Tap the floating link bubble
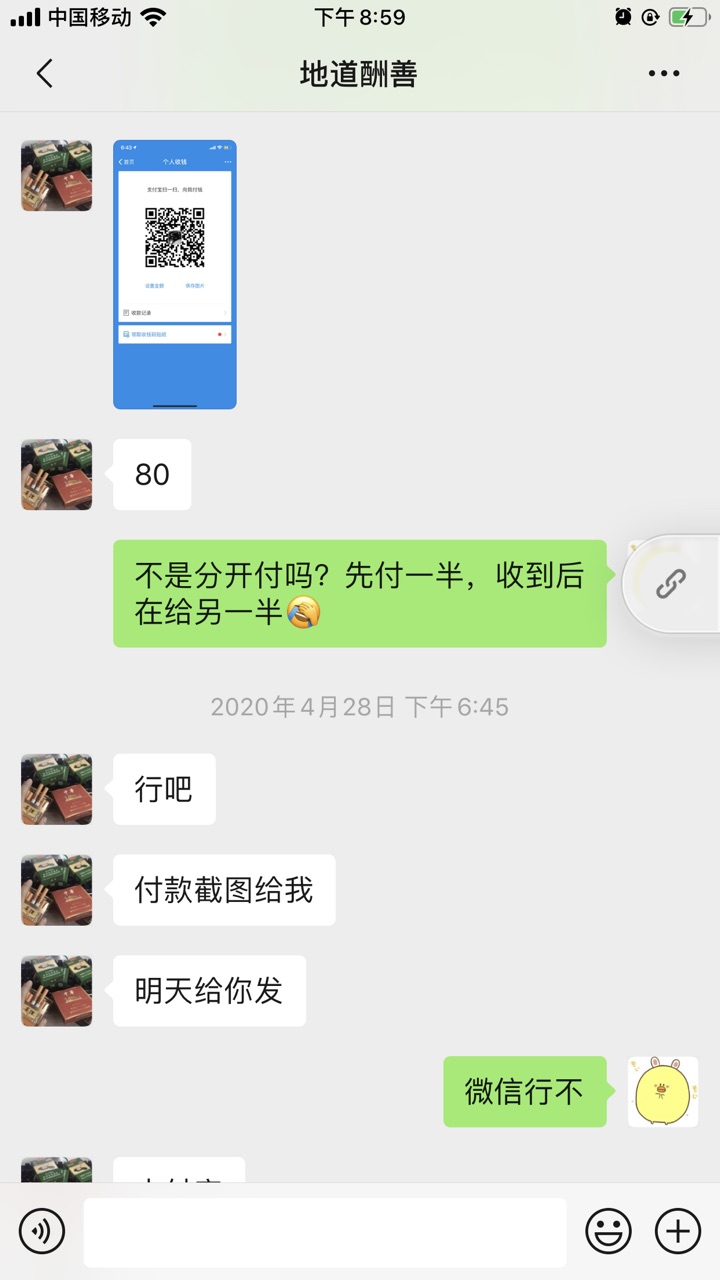 tap(671, 583)
